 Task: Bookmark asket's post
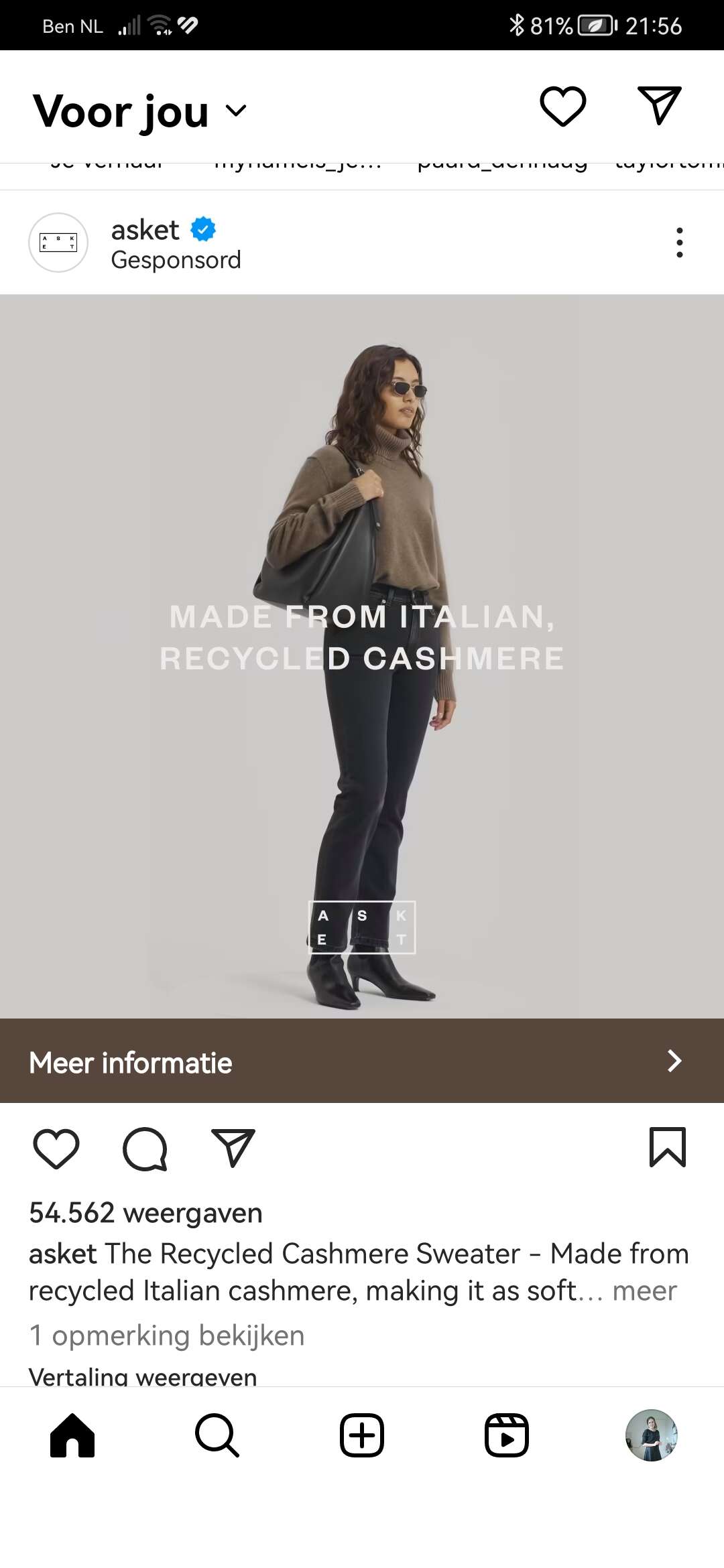[x=668, y=1147]
